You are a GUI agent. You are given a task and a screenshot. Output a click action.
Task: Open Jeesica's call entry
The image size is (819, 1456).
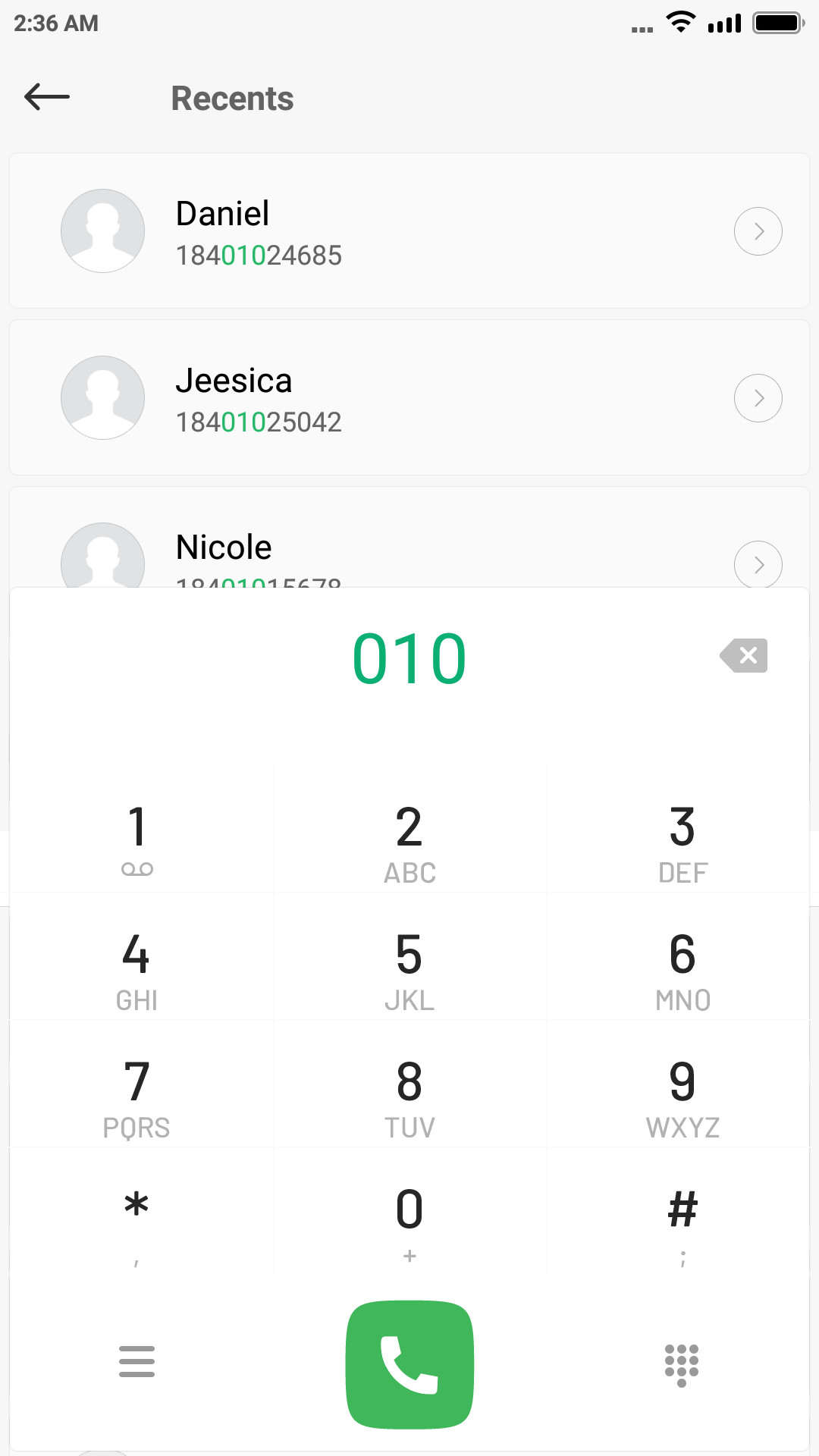pos(409,397)
